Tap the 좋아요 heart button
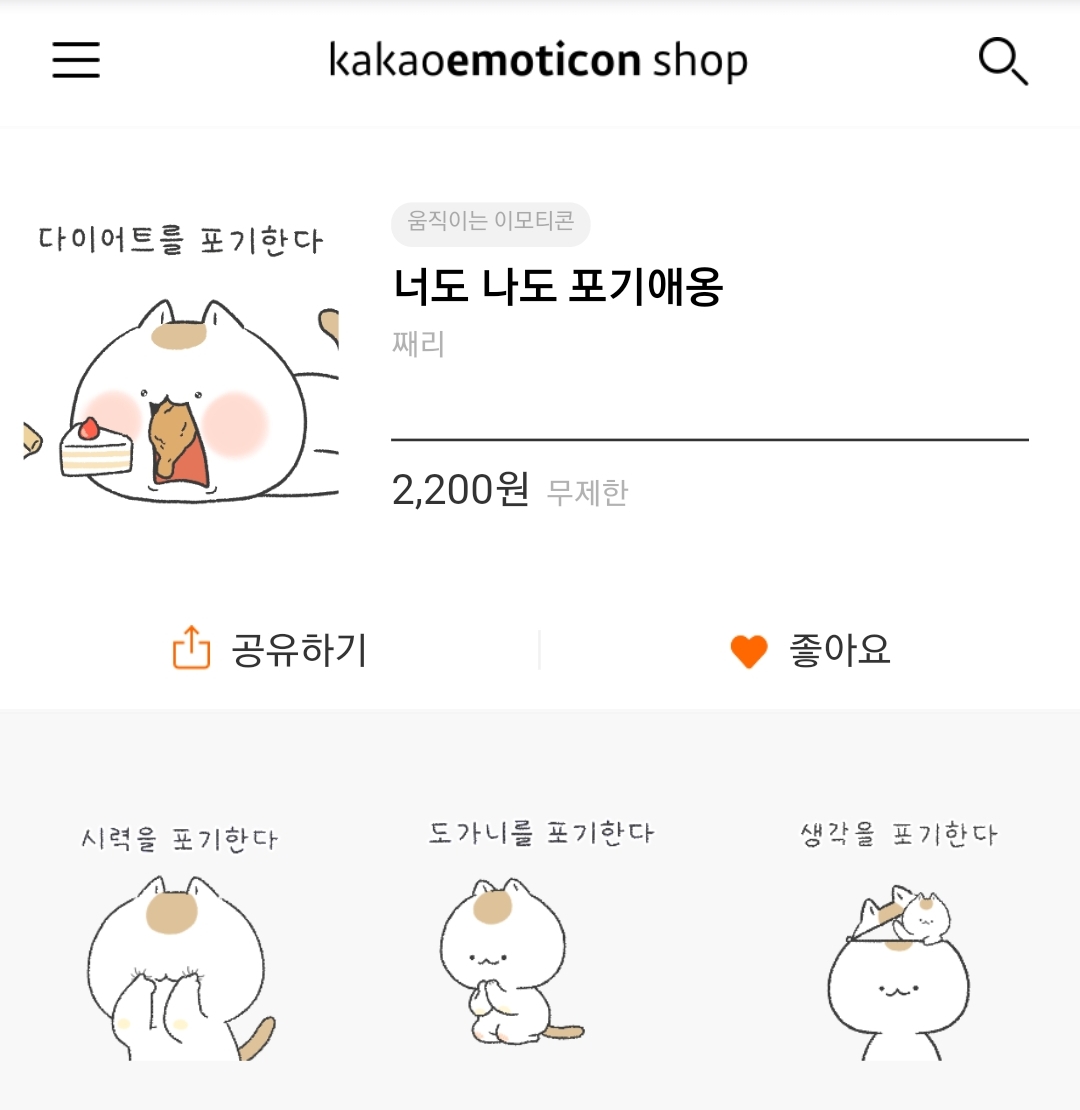Image resolution: width=1080 pixels, height=1110 pixels. pos(810,650)
